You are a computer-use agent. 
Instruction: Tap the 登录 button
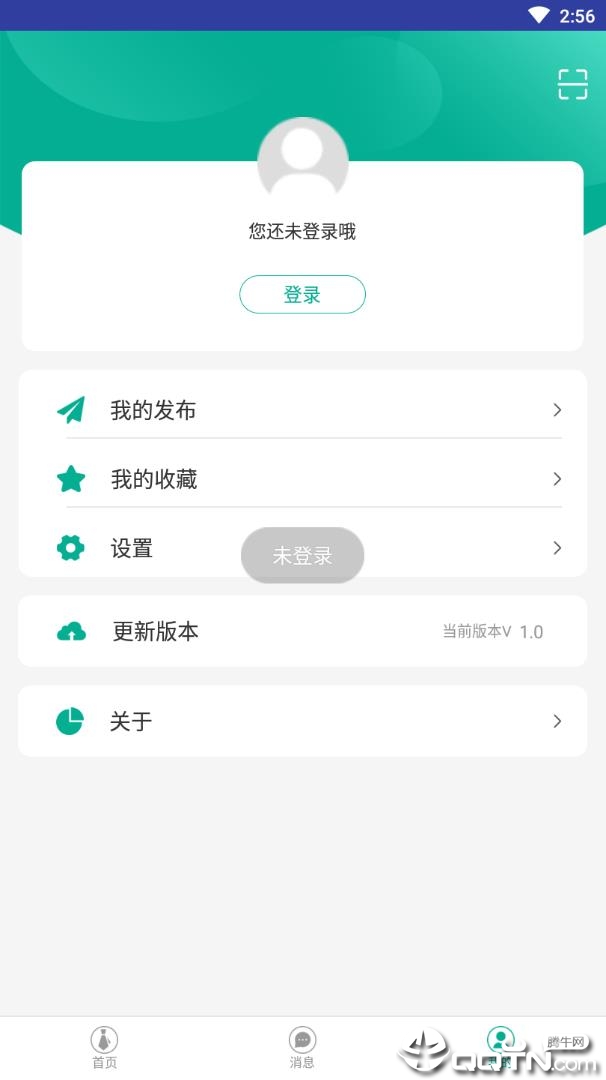[302, 295]
